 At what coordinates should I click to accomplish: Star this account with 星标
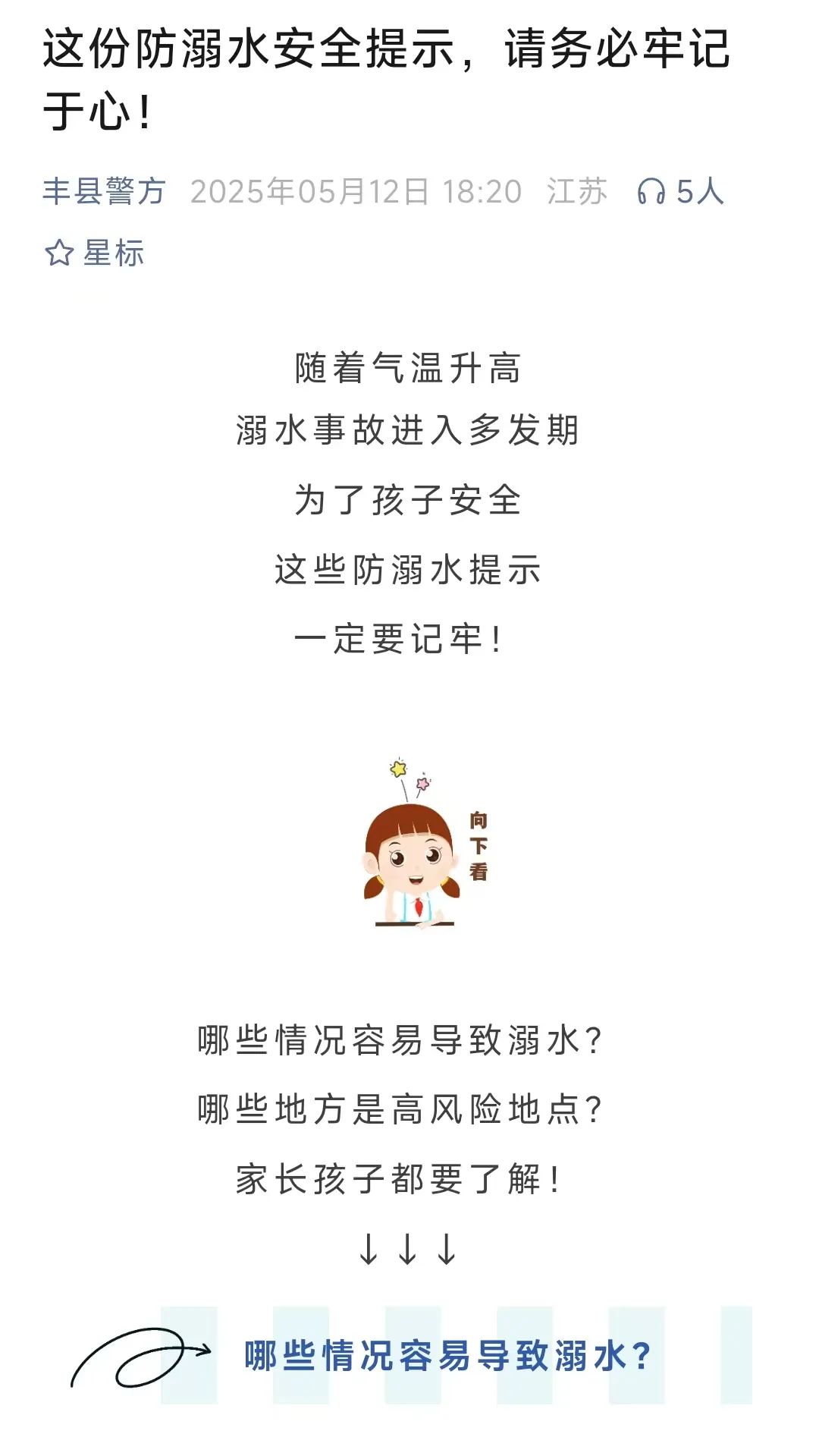(94, 253)
